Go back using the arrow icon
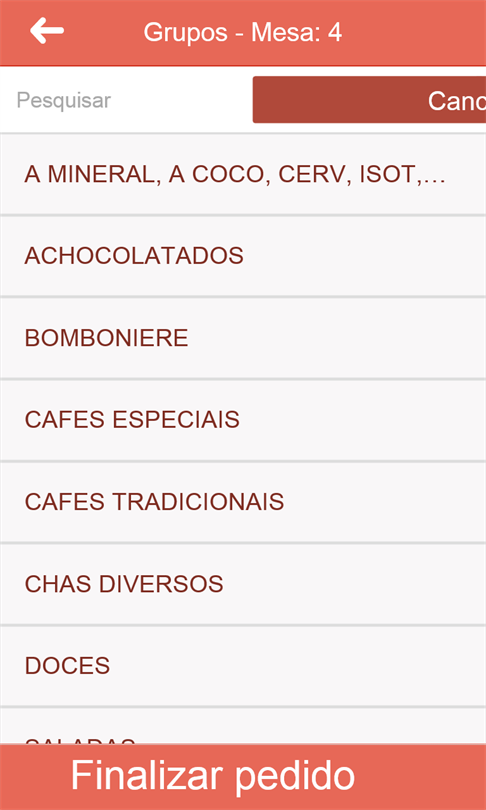Screen dimensions: 486x810 [46, 32]
